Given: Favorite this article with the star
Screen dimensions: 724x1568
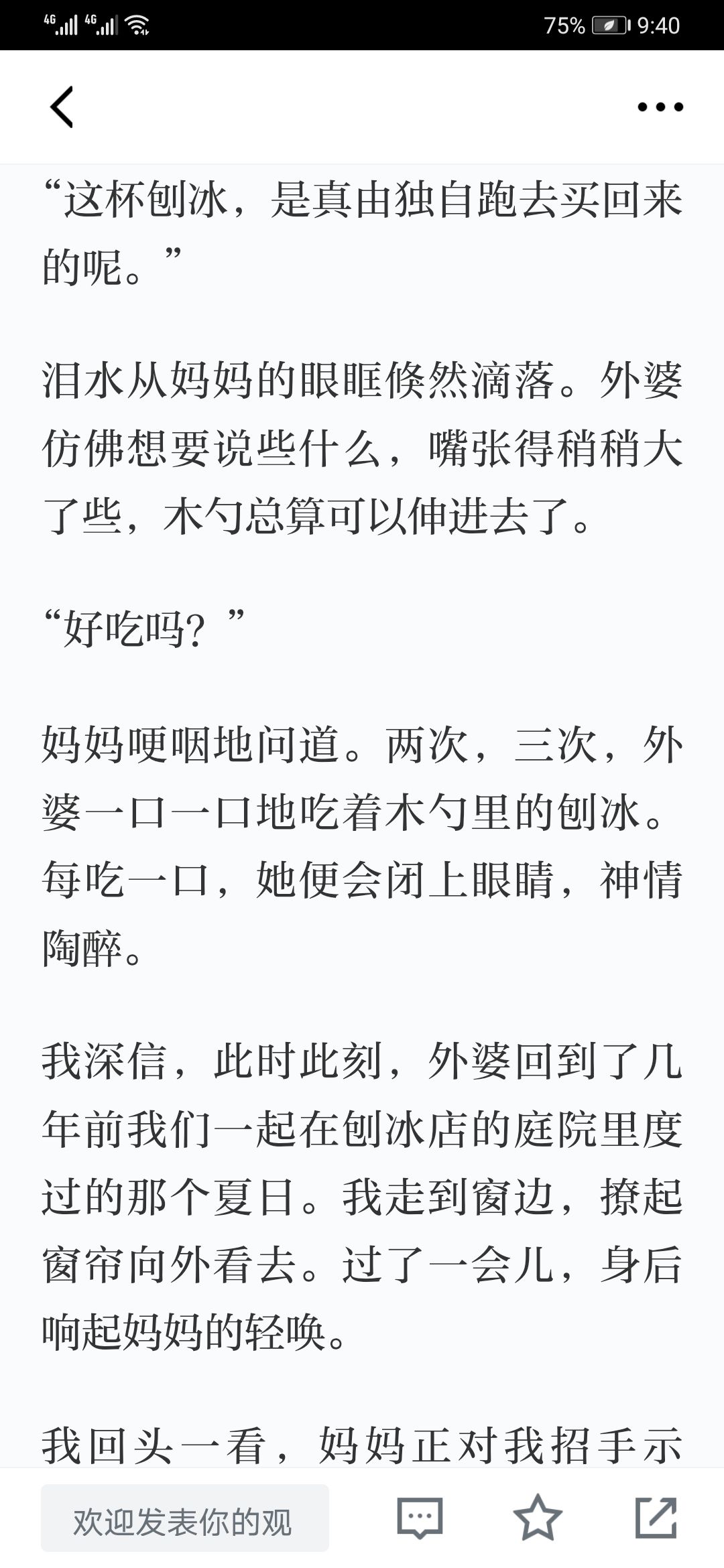Looking at the screenshot, I should click(x=538, y=1518).
